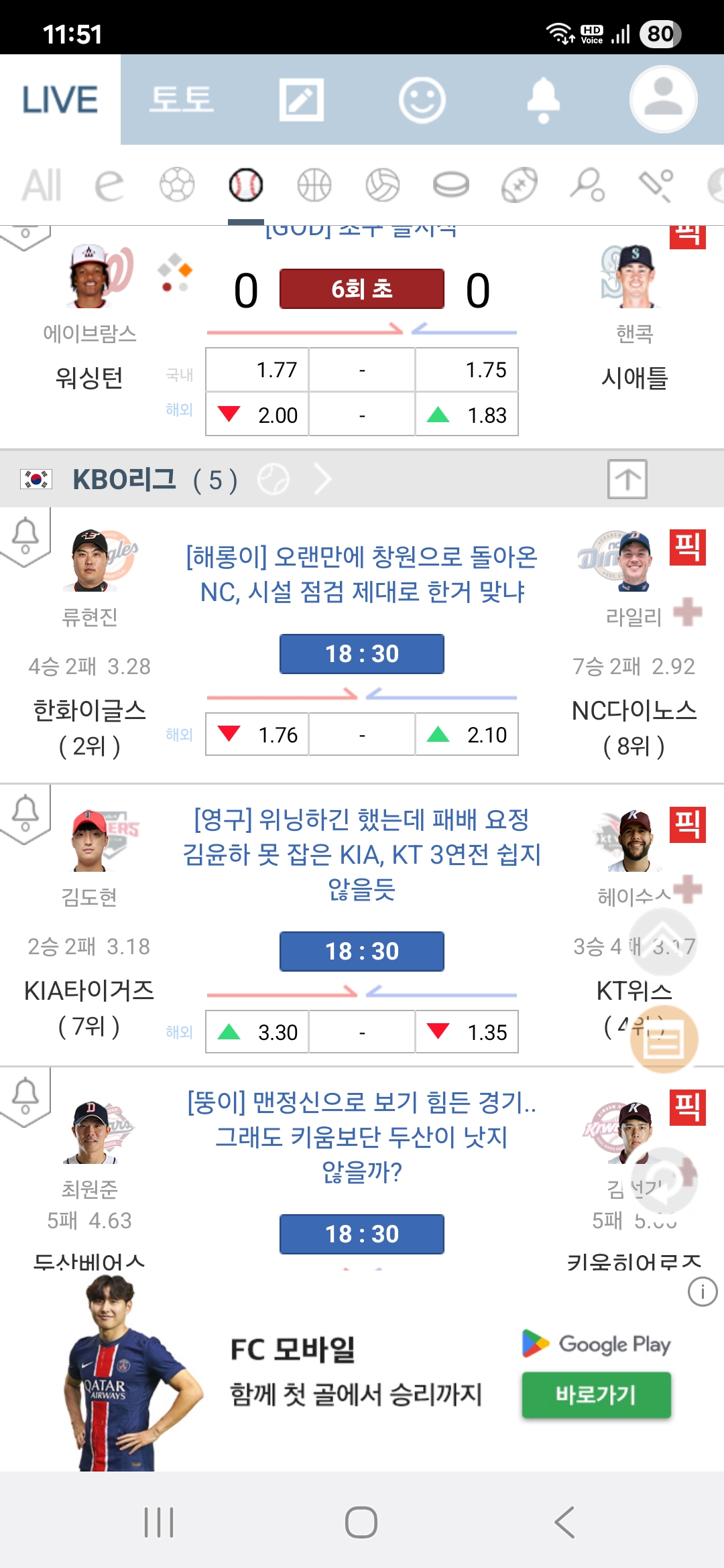724x1568 pixels.
Task: Select the American football sport filter
Action: pos(520,185)
